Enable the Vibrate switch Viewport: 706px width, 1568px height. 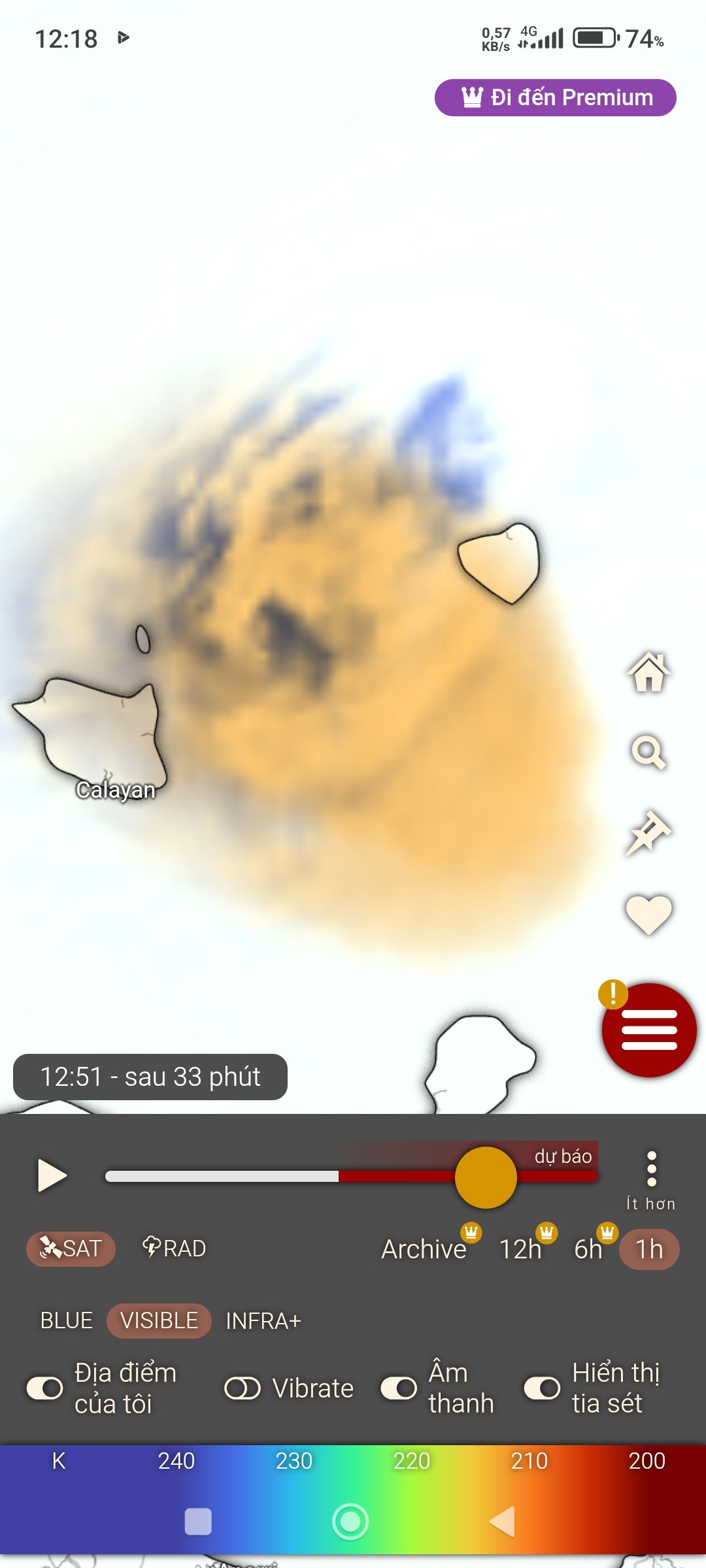coord(243,1388)
